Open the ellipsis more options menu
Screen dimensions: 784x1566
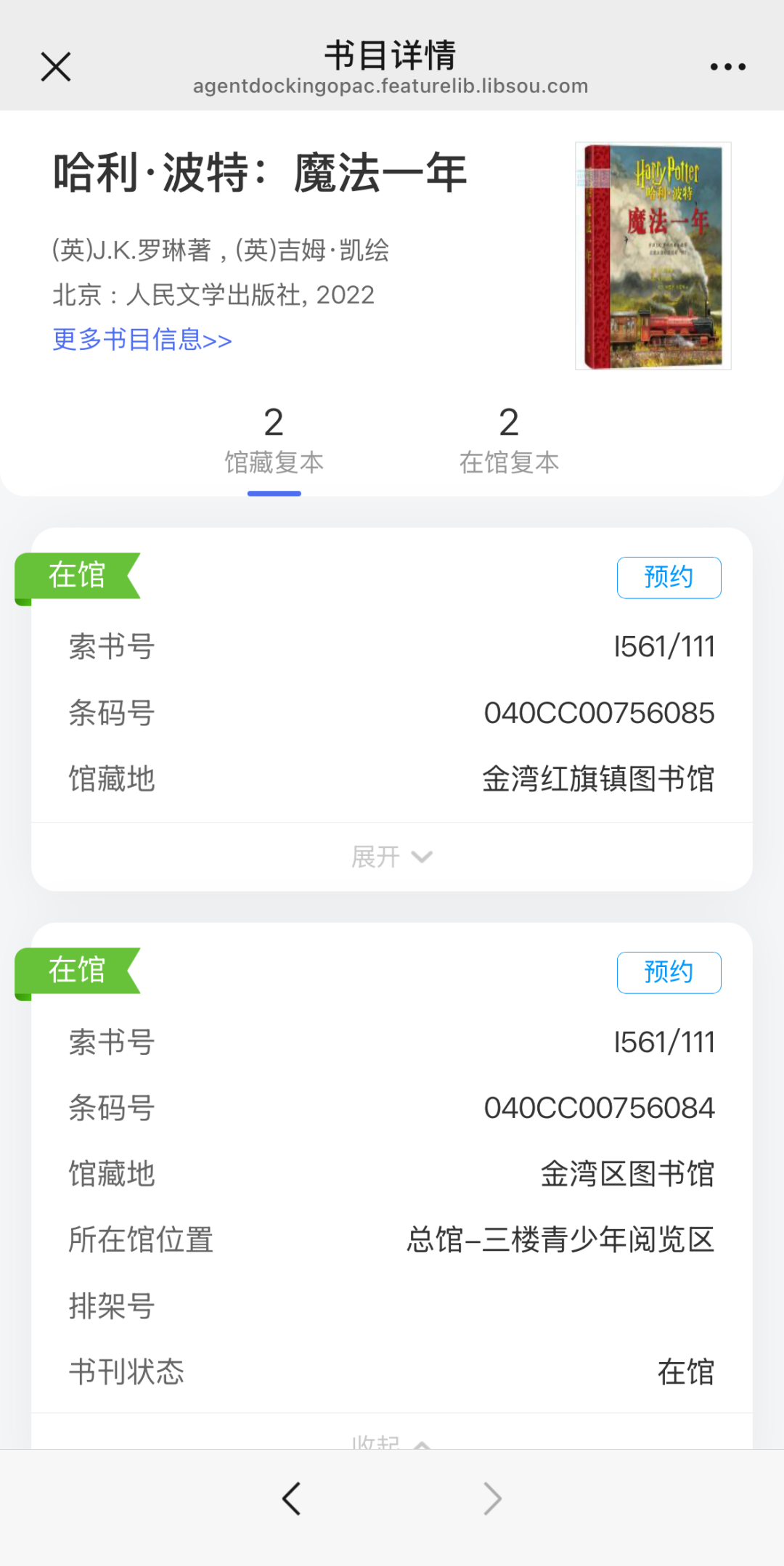pos(729,66)
